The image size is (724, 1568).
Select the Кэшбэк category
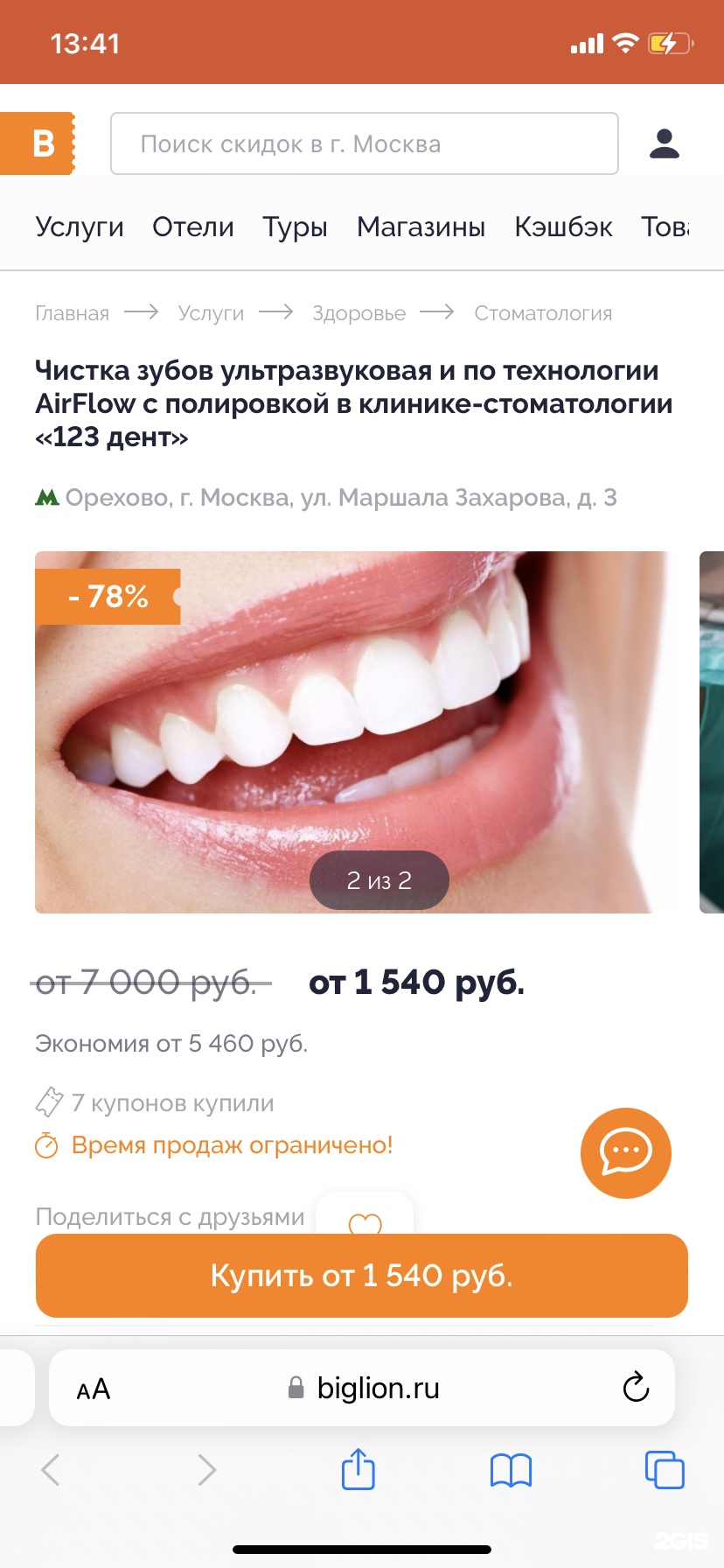point(563,227)
